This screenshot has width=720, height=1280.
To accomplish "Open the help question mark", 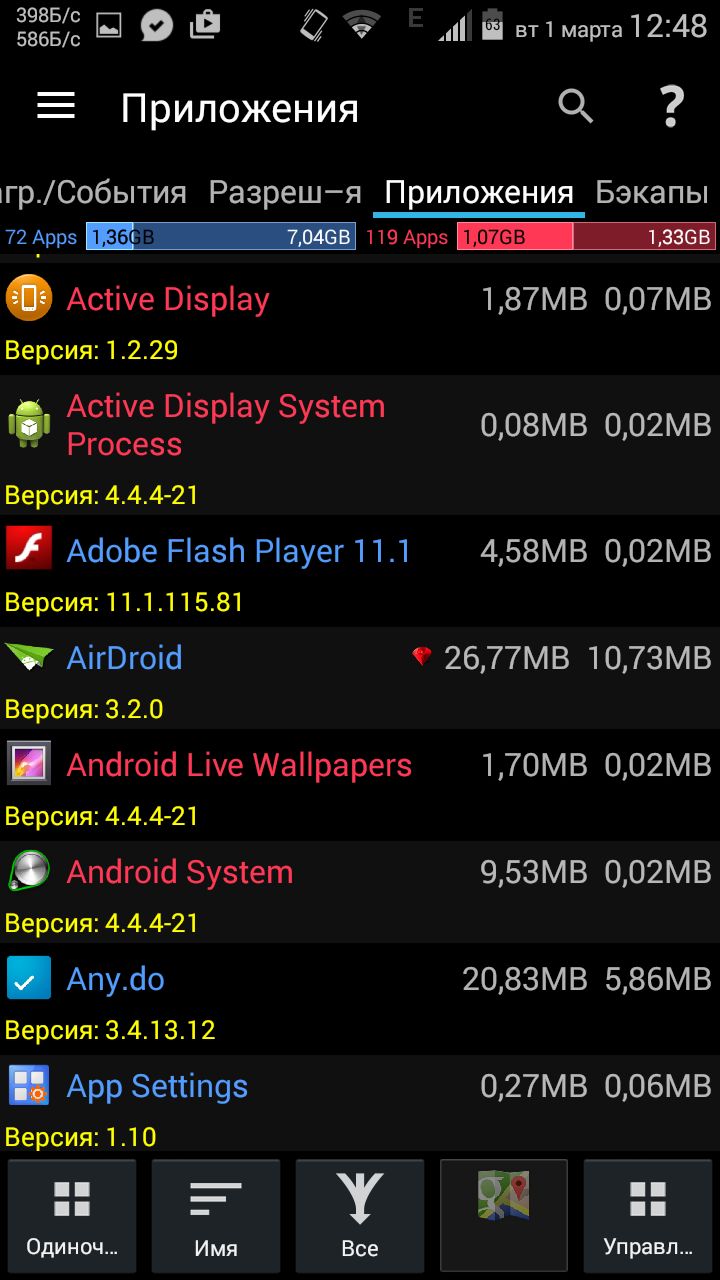I will tap(671, 107).
